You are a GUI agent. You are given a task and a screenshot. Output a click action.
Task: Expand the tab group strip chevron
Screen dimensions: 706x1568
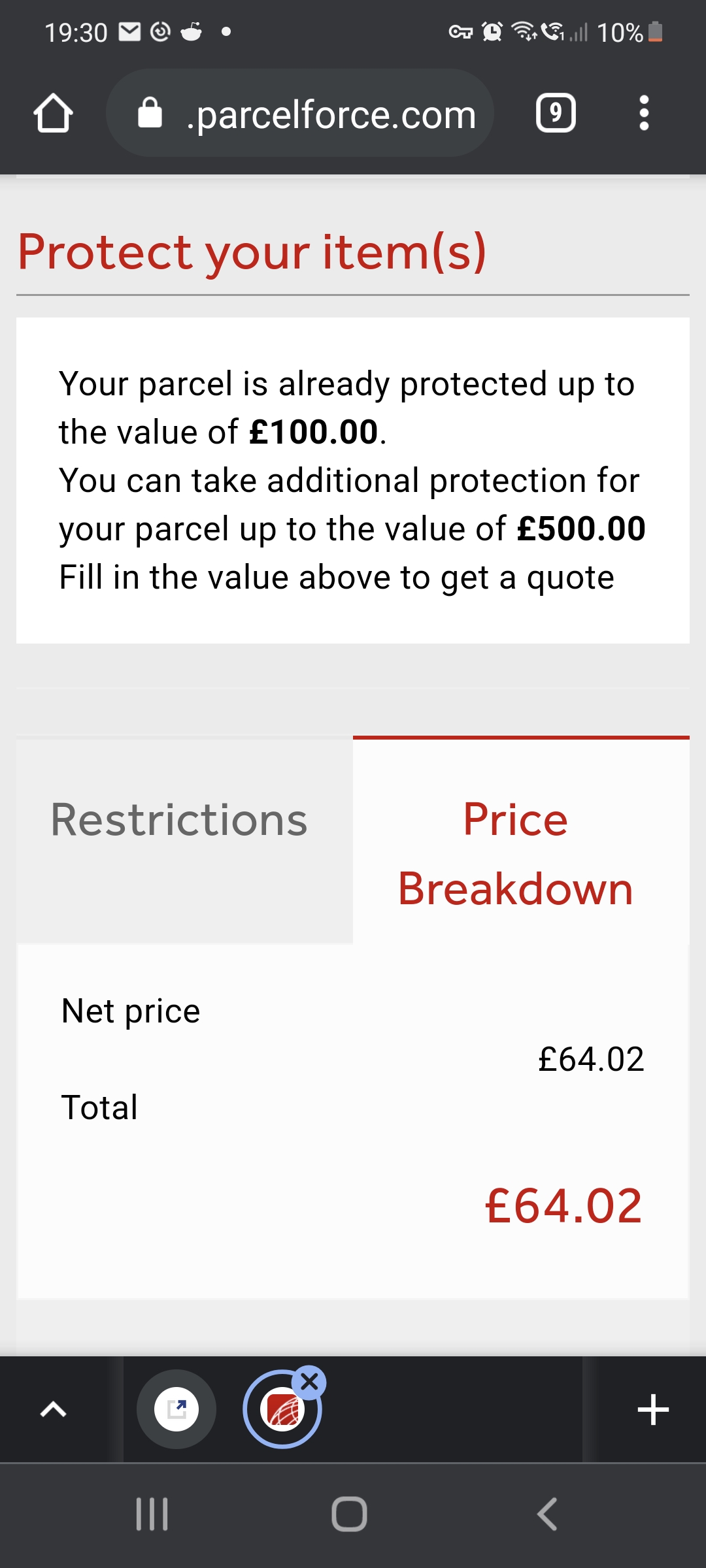pos(54,1409)
